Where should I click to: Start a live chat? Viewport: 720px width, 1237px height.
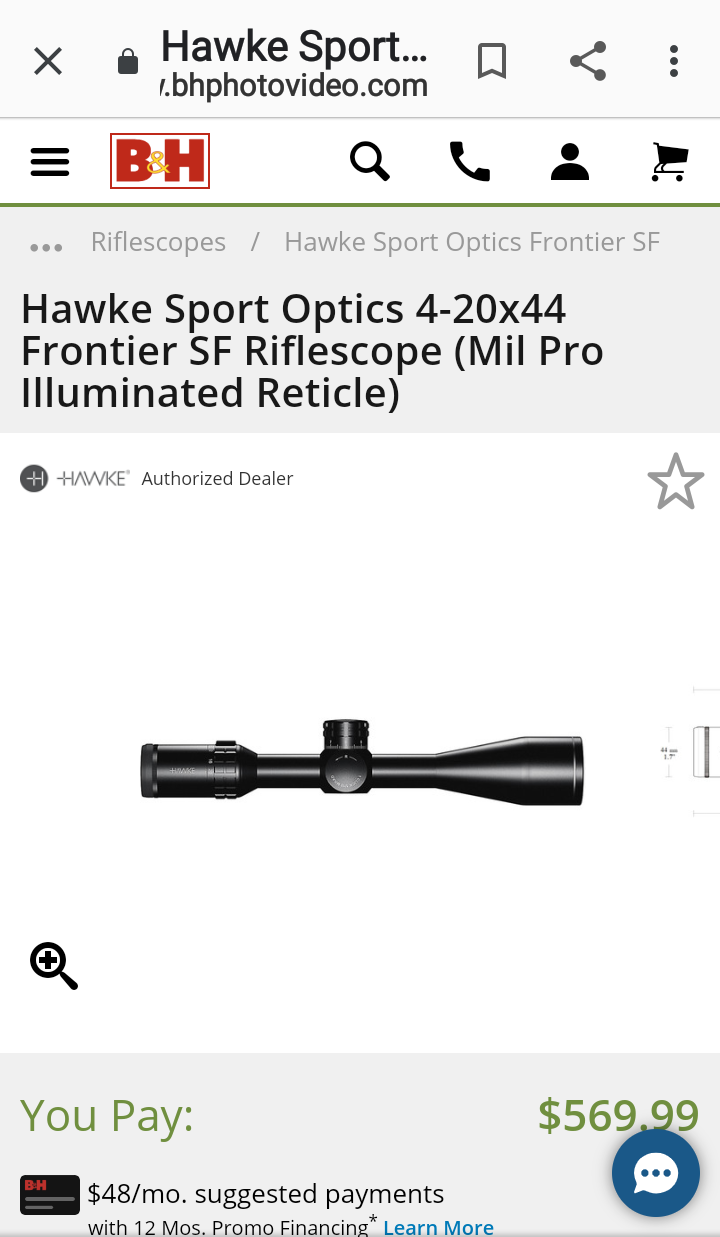click(656, 1173)
